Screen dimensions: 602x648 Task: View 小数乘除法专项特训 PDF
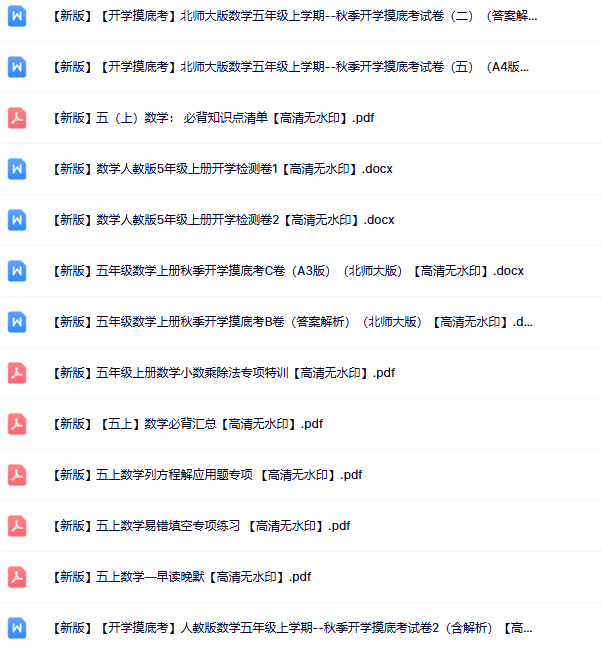224,373
